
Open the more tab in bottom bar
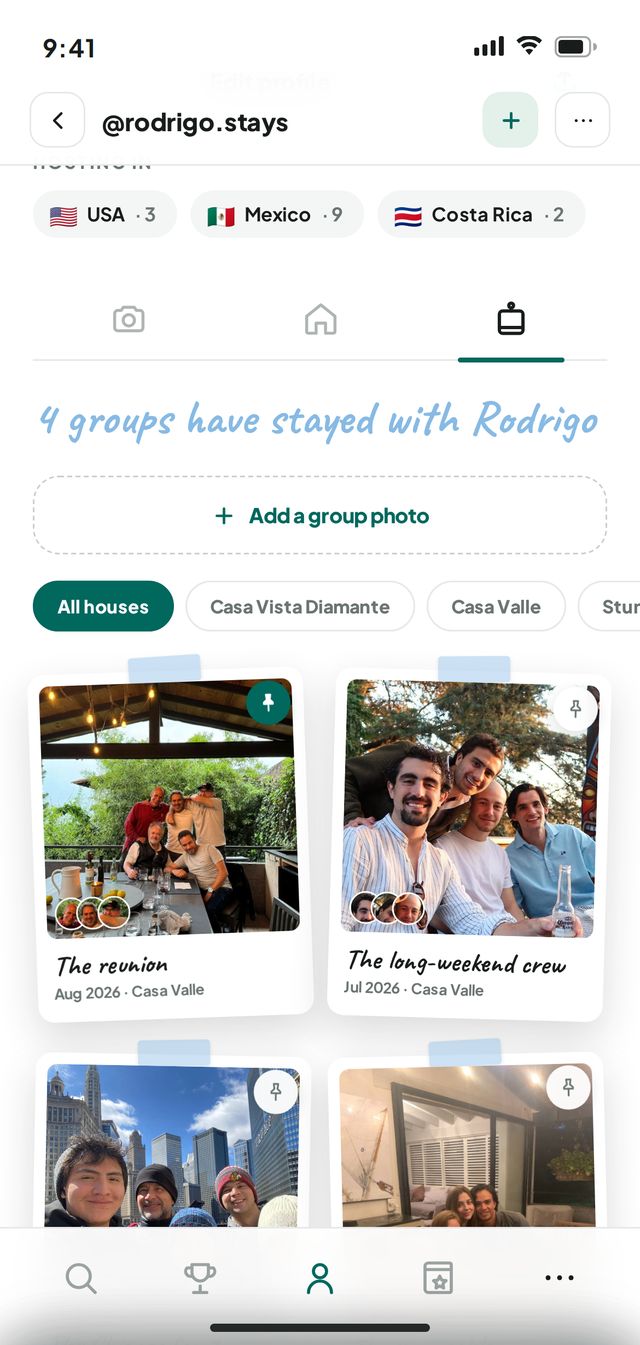coord(559,1278)
